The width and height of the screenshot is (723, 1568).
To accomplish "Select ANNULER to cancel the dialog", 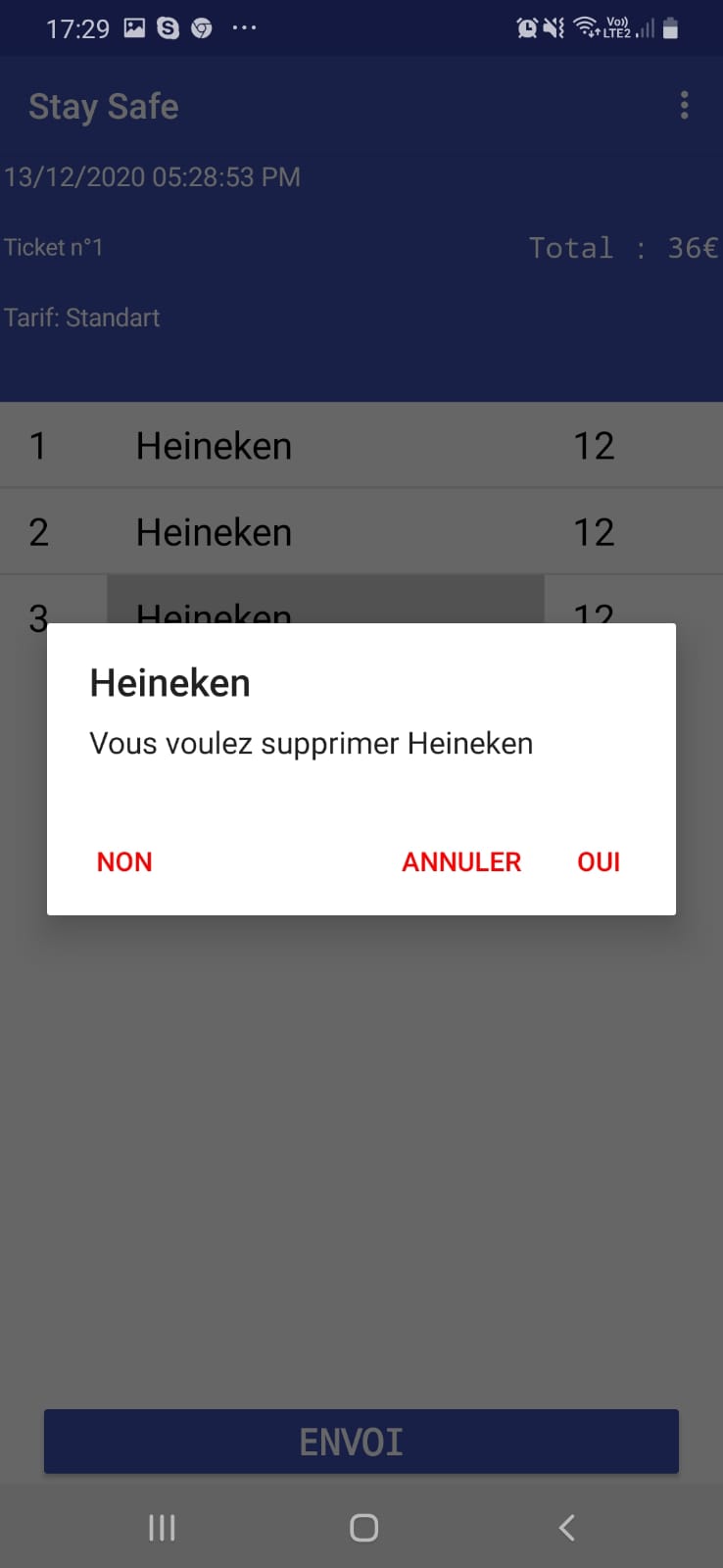I will point(461,861).
